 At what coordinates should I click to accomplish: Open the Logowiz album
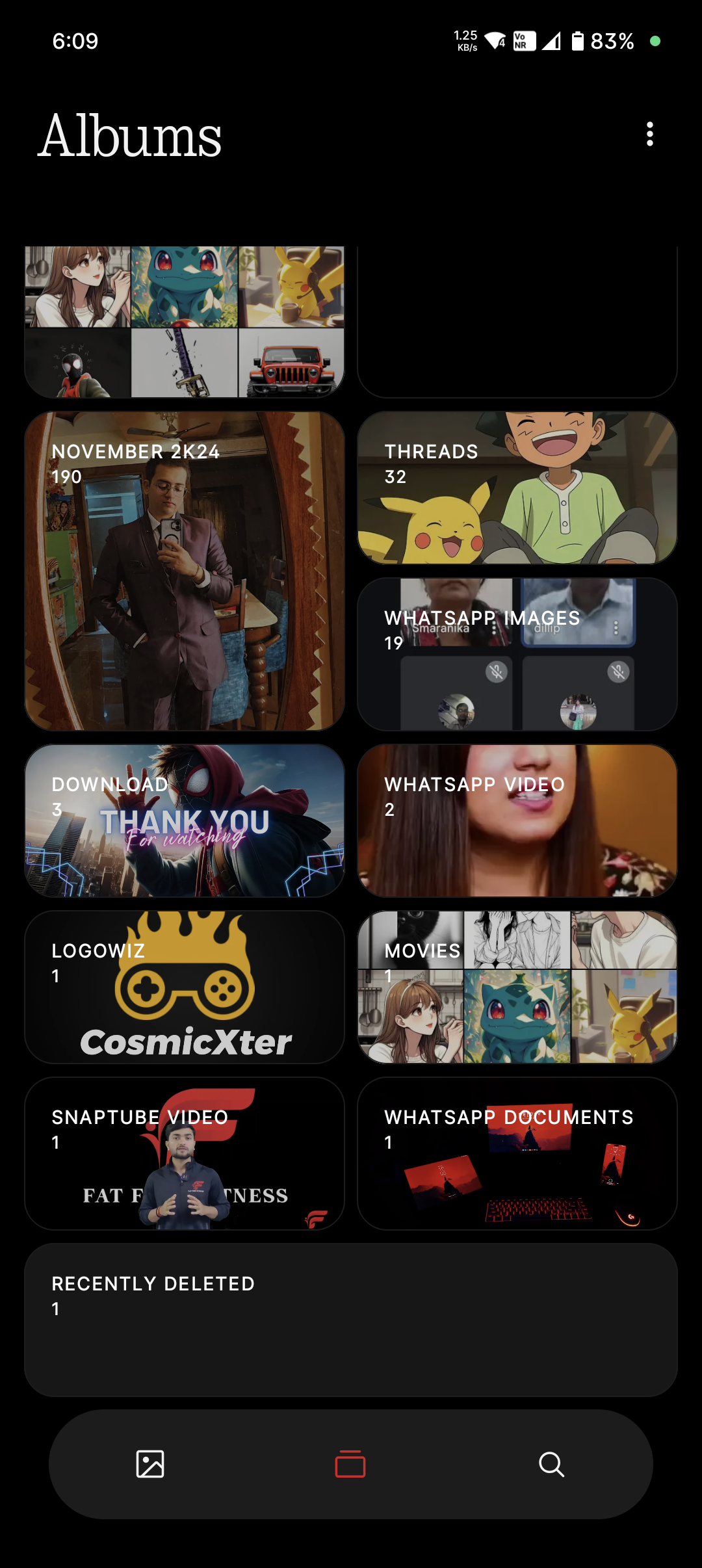click(185, 987)
